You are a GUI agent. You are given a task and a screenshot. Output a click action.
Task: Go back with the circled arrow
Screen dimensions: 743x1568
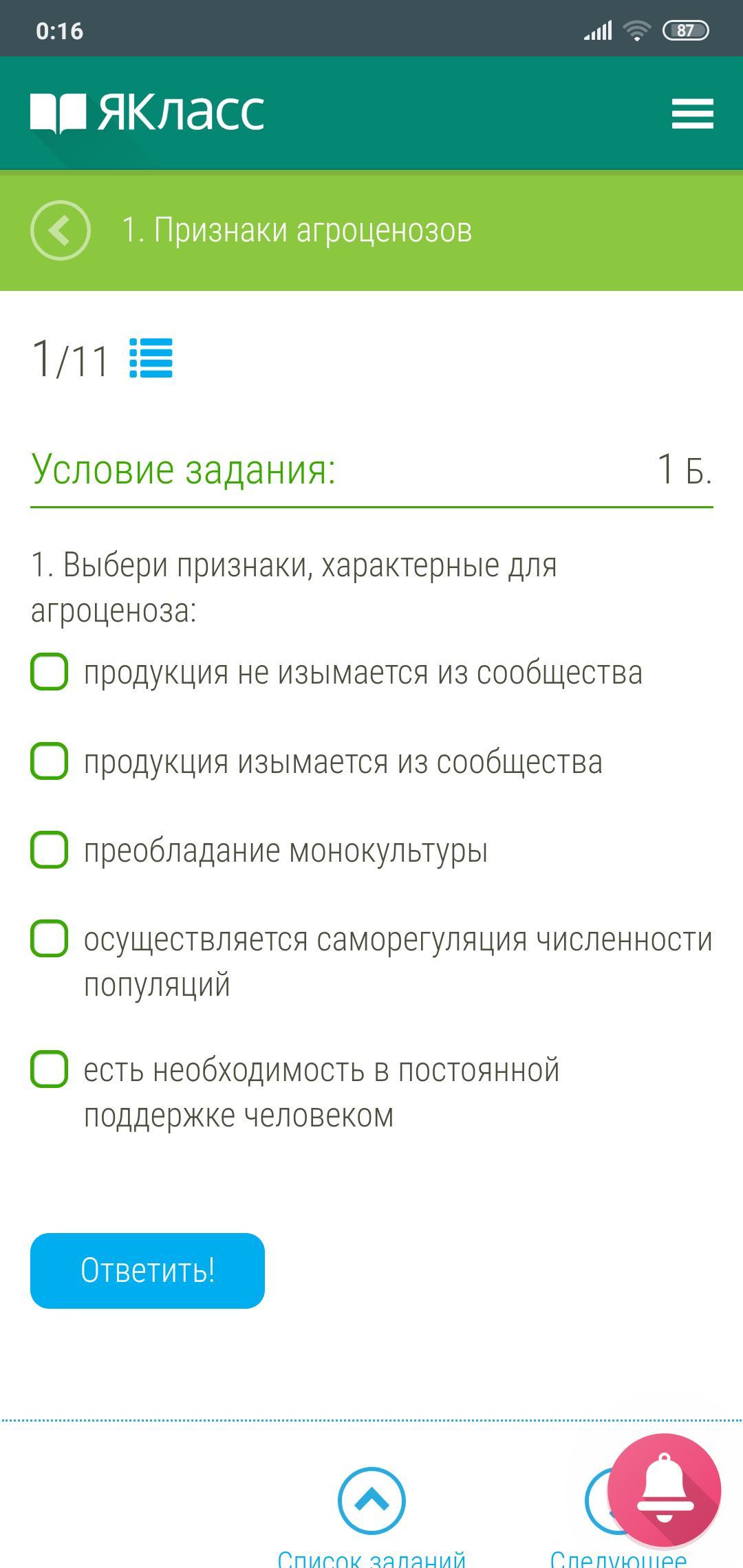[x=61, y=230]
